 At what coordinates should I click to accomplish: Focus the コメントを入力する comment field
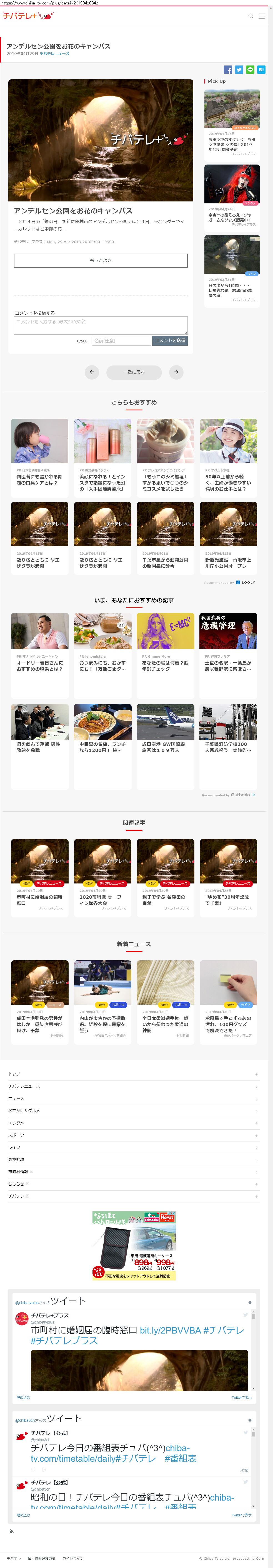click(x=101, y=324)
